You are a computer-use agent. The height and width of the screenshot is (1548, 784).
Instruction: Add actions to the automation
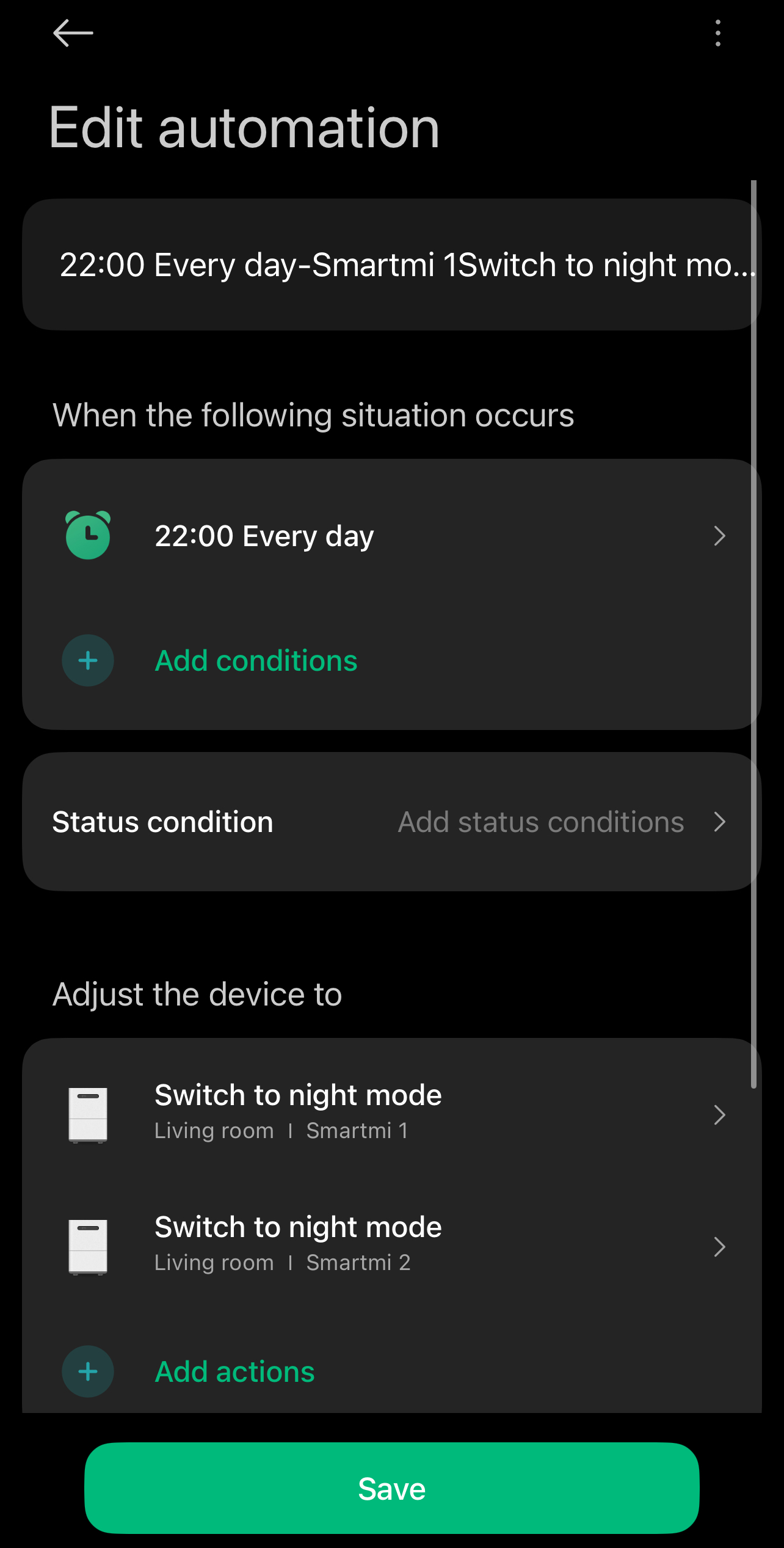point(234,1372)
